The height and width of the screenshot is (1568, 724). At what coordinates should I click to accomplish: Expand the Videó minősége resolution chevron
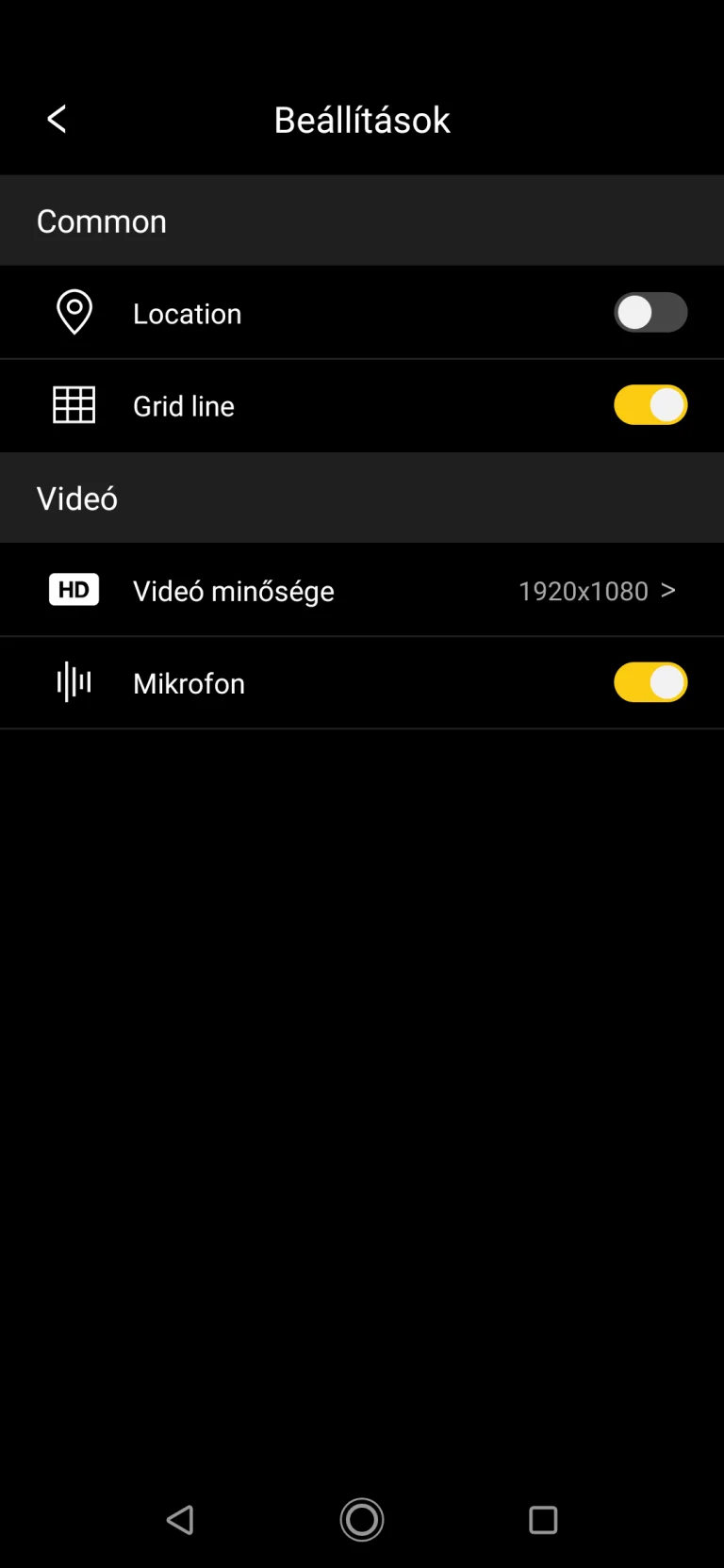(669, 590)
